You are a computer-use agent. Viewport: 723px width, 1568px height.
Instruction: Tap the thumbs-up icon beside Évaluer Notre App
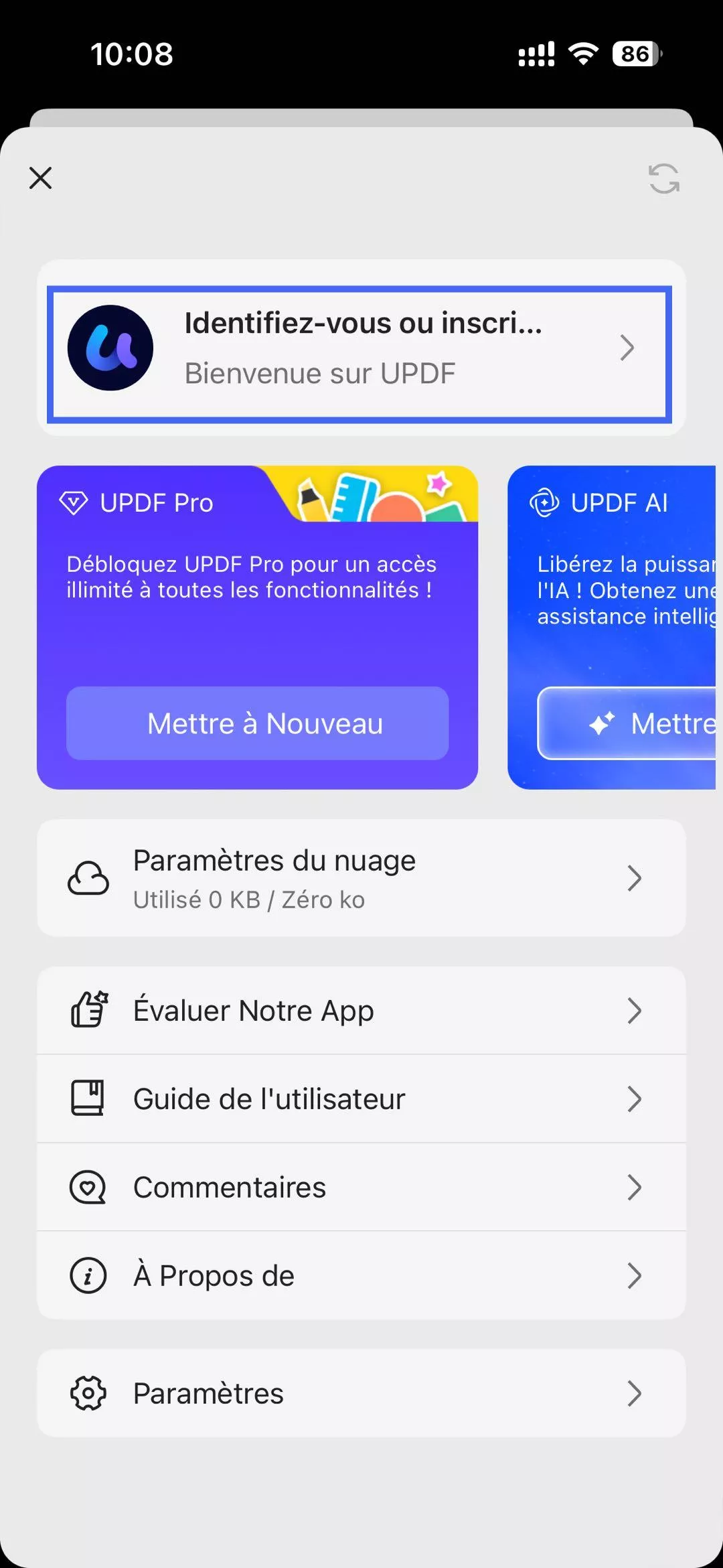[x=88, y=1010]
